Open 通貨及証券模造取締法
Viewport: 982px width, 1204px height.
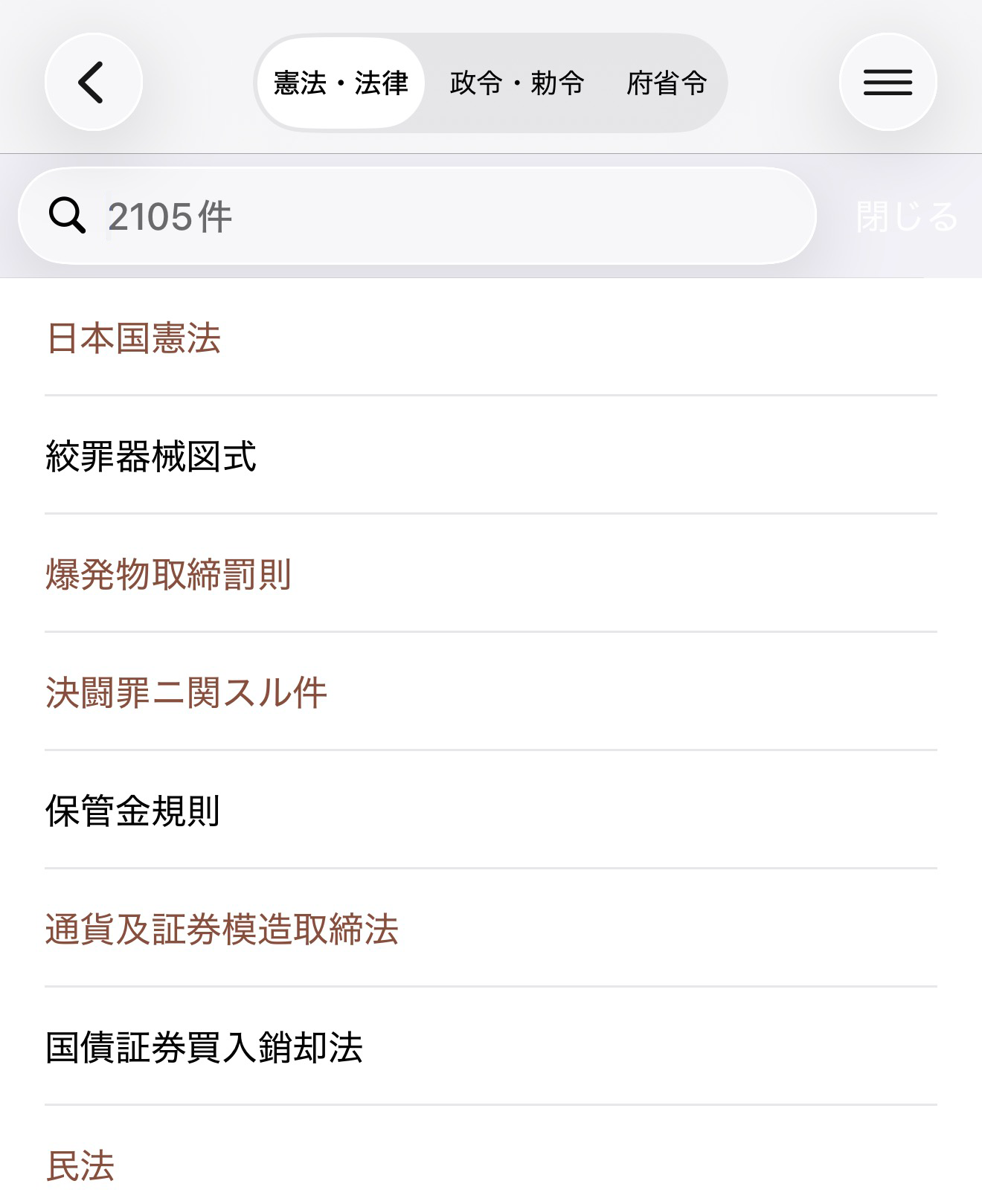click(222, 929)
